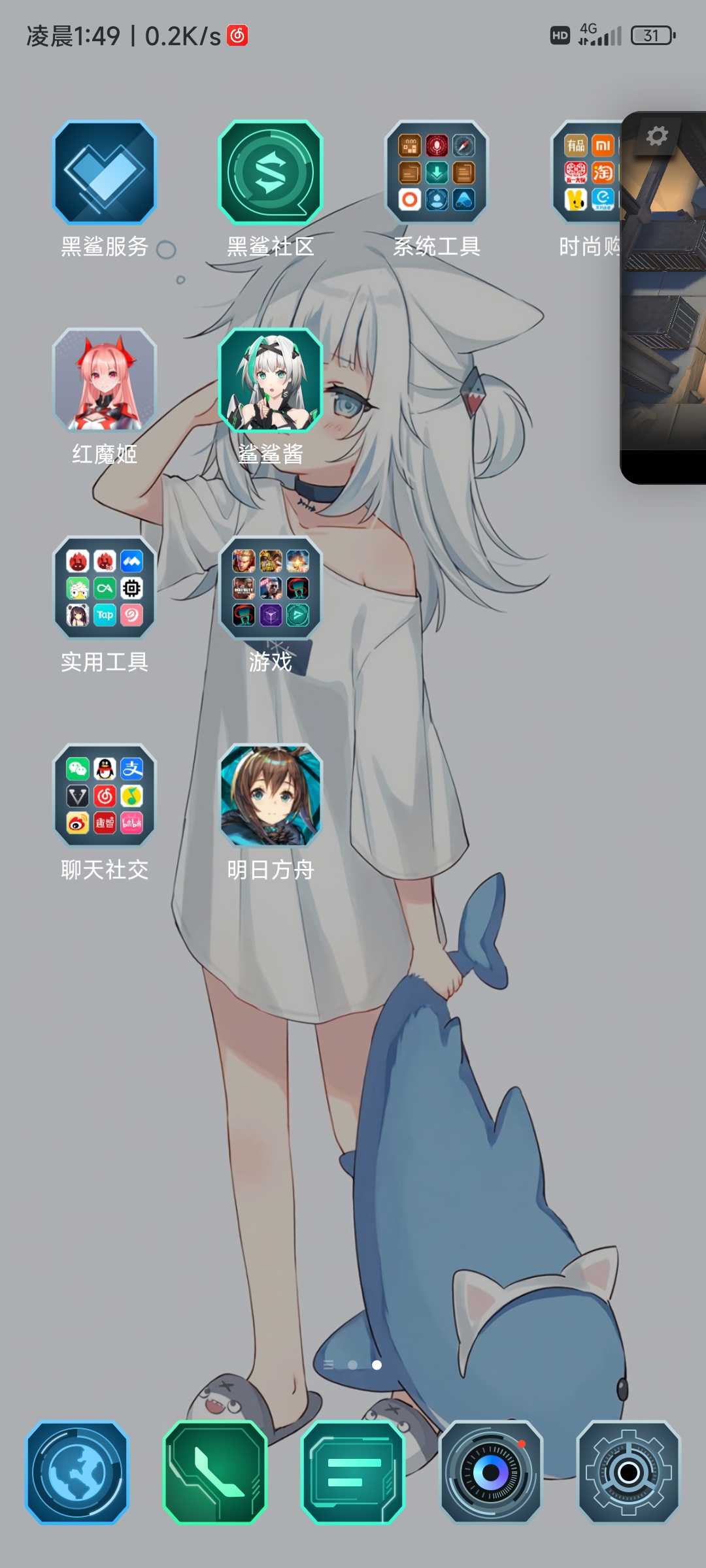Screen dimensions: 706x1568
Task: Open the phone dialer in the dock
Action: click(x=215, y=1473)
